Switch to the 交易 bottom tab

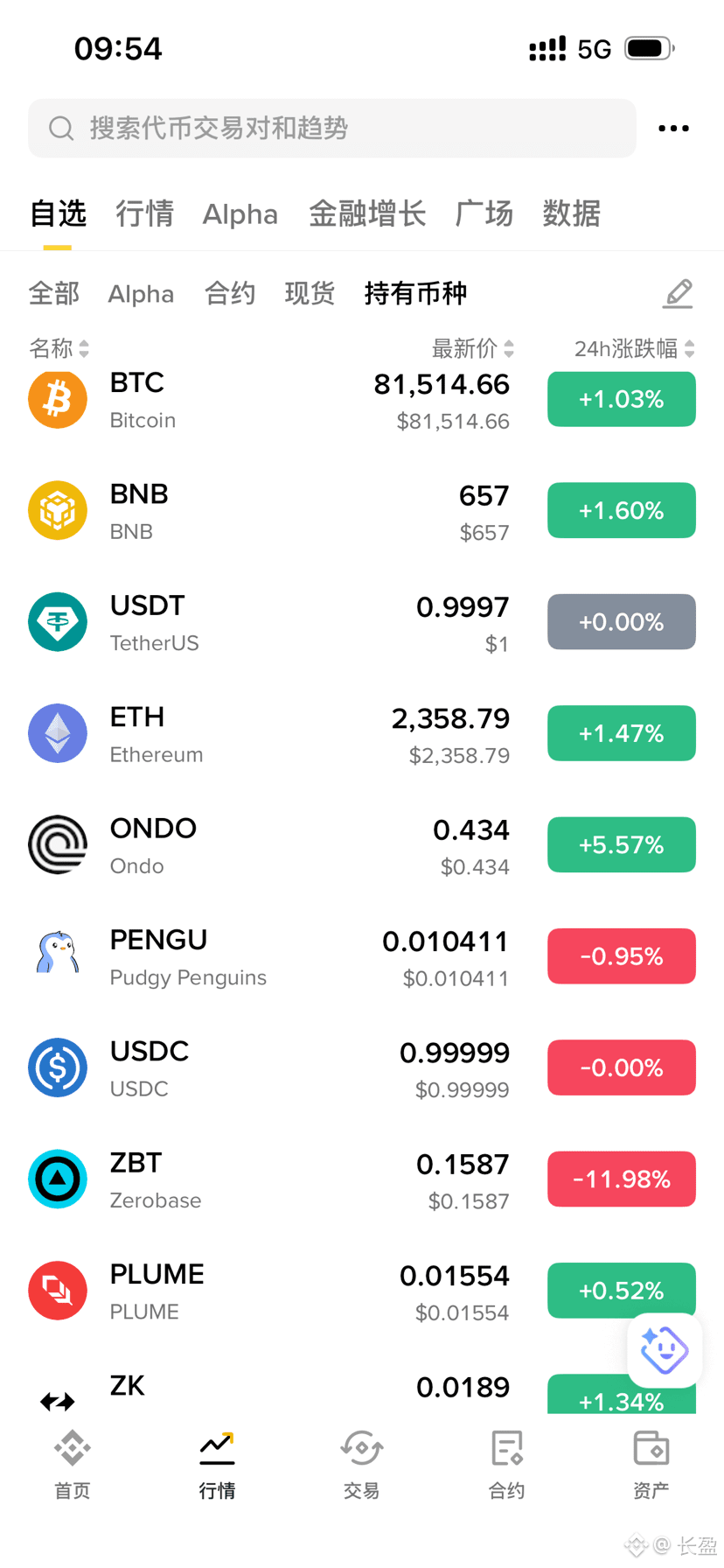pos(361,1464)
